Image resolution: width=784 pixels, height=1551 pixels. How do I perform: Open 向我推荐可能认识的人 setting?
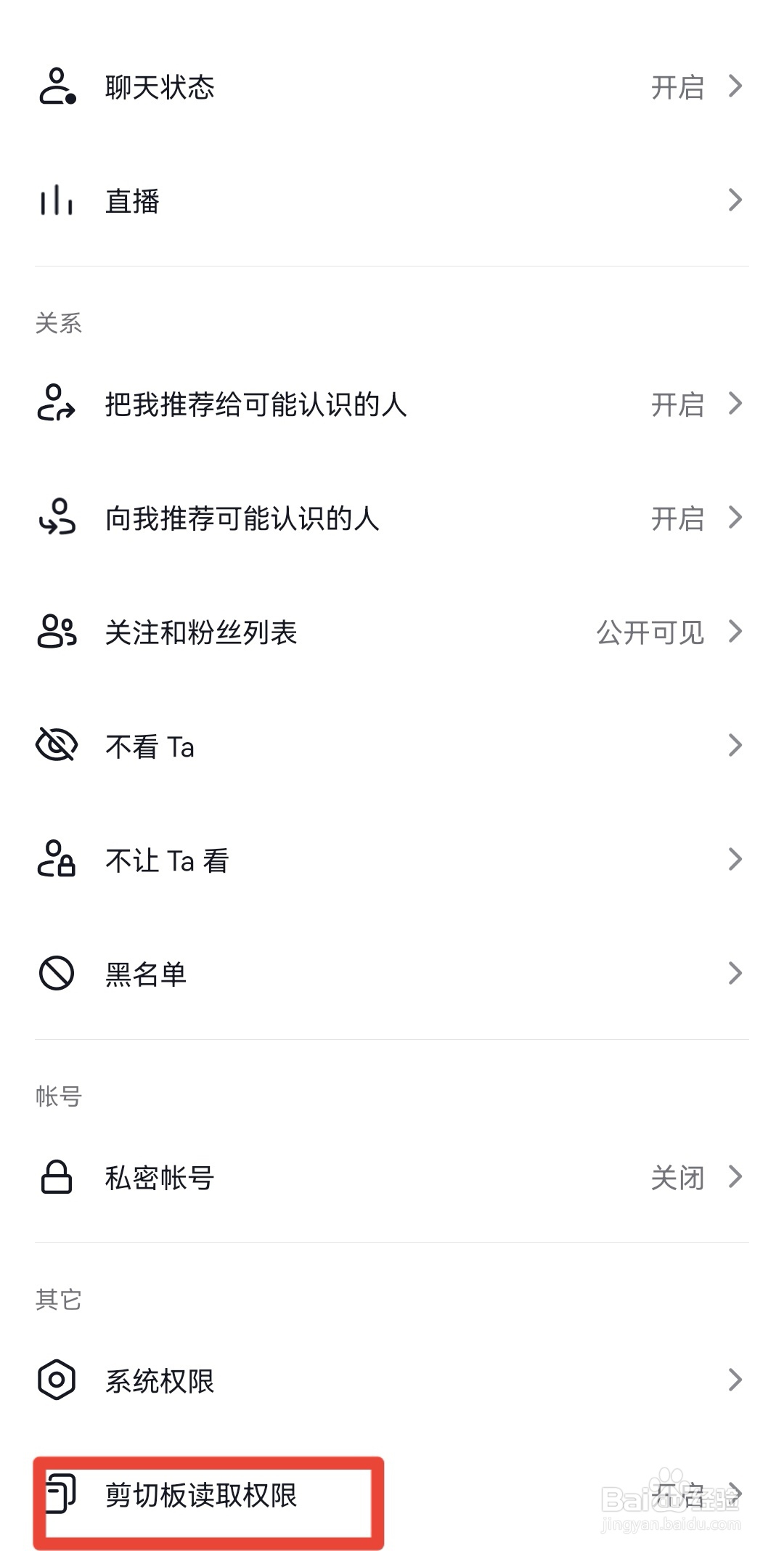(x=392, y=518)
